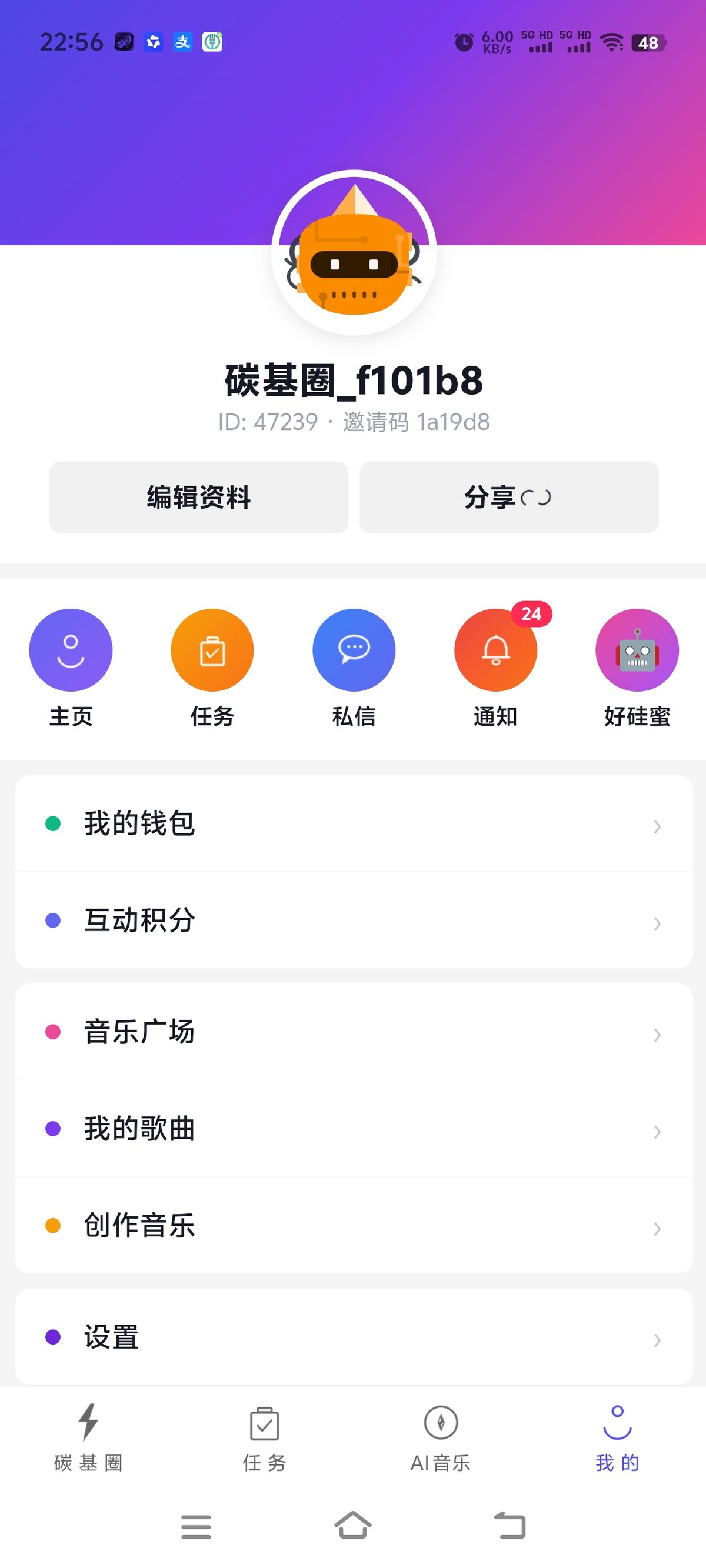The height and width of the screenshot is (1568, 706).
Task: Open the 好硅蜜 robot shortcut
Action: point(637,650)
